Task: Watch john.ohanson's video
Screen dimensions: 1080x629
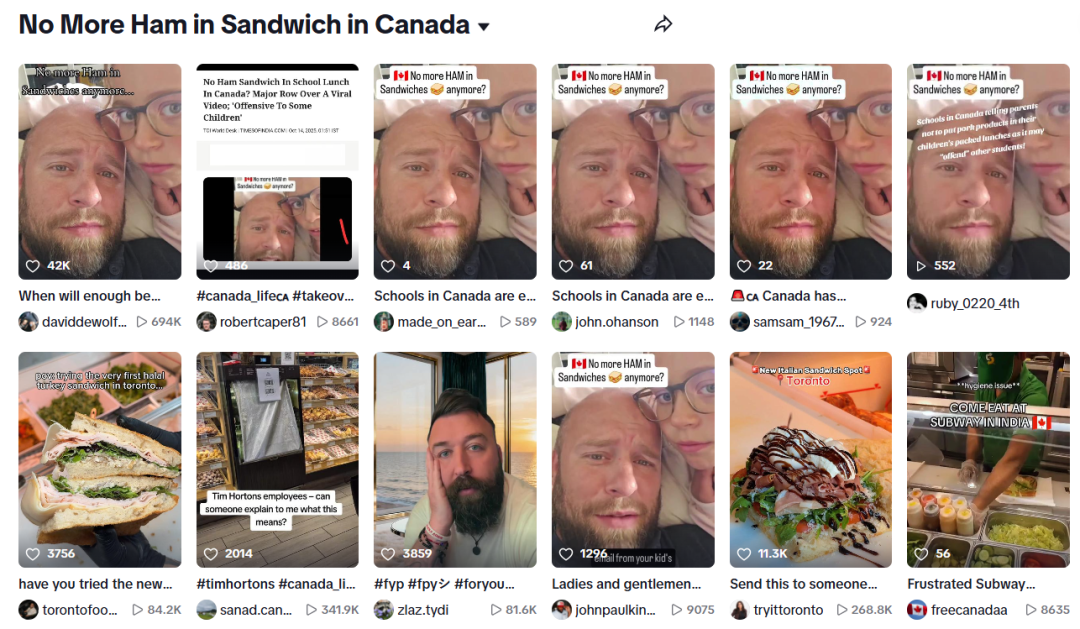Action: (x=633, y=171)
